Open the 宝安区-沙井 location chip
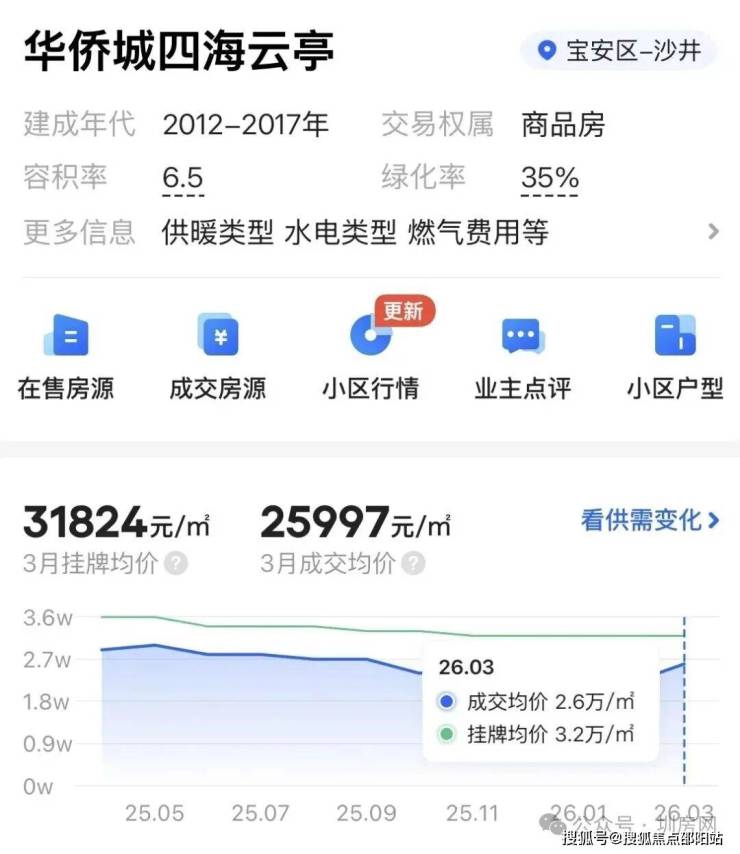Viewport: 740px width, 854px height. pos(618,50)
